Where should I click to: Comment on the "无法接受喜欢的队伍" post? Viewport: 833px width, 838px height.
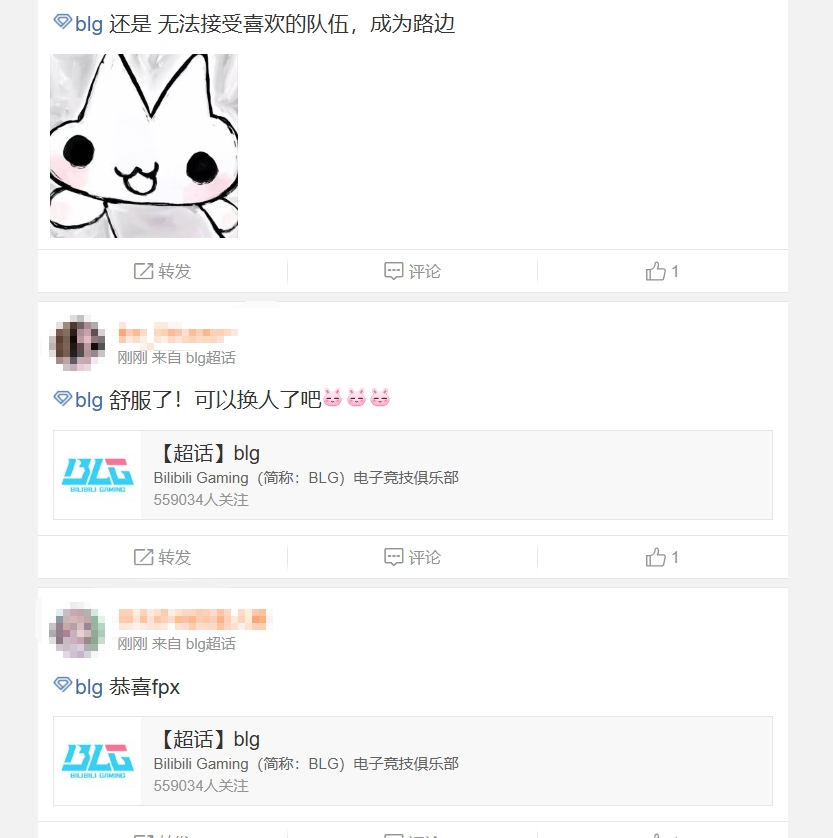(412, 271)
